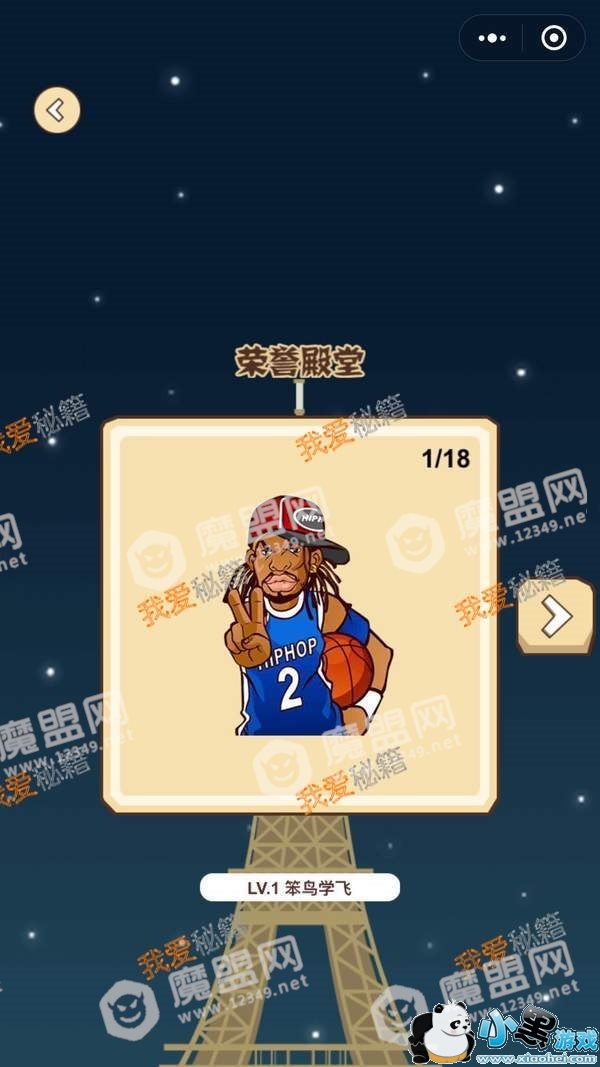Show the next character in the hall of fame
600x1067 pixels.
556,617
